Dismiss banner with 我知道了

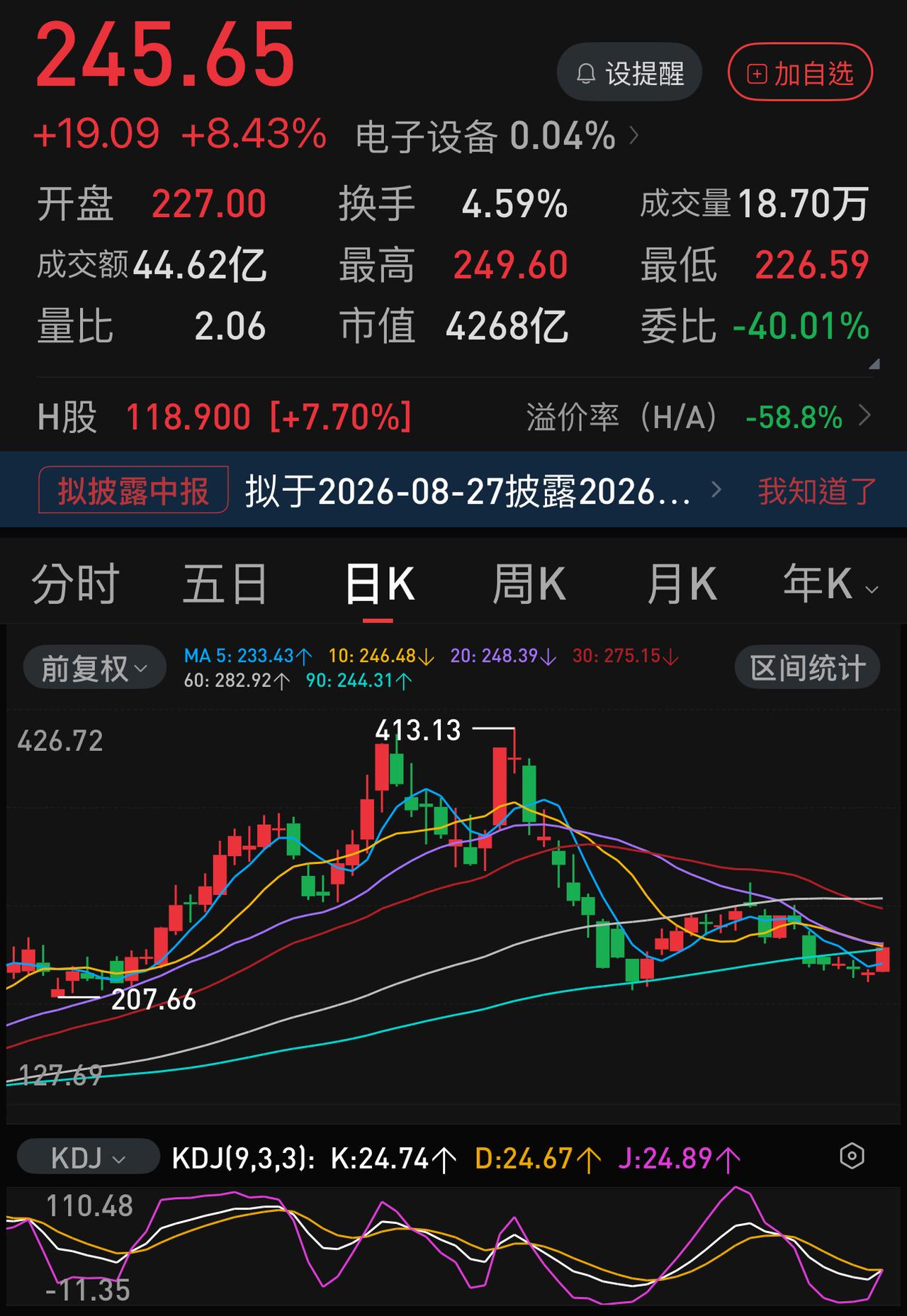817,490
